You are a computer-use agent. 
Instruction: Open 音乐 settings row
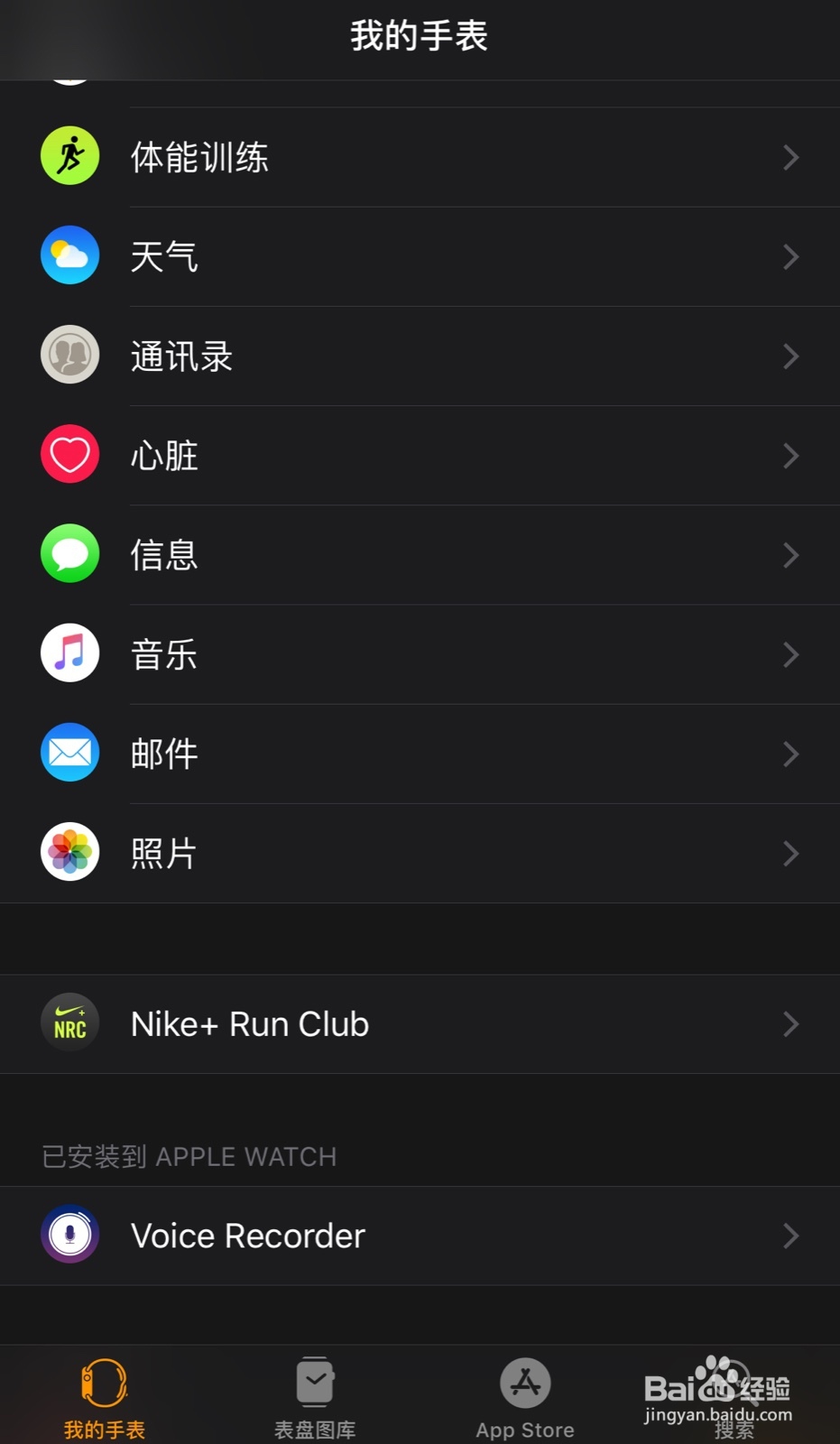(x=420, y=653)
